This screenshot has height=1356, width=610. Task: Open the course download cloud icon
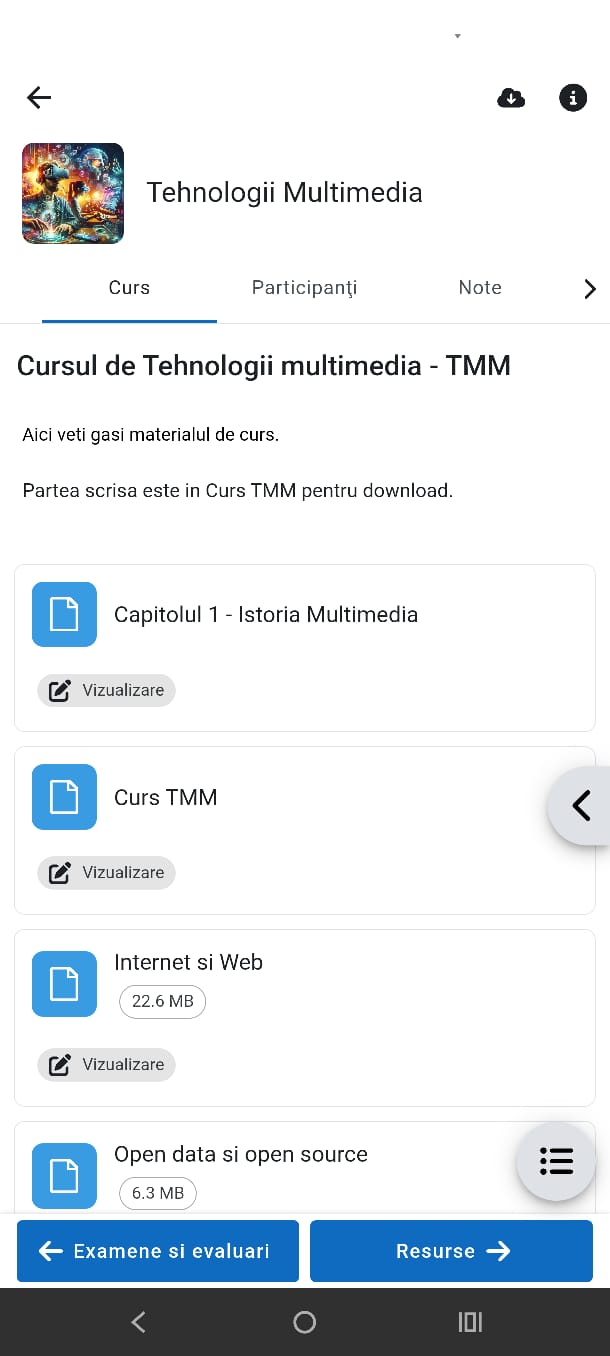[511, 97]
